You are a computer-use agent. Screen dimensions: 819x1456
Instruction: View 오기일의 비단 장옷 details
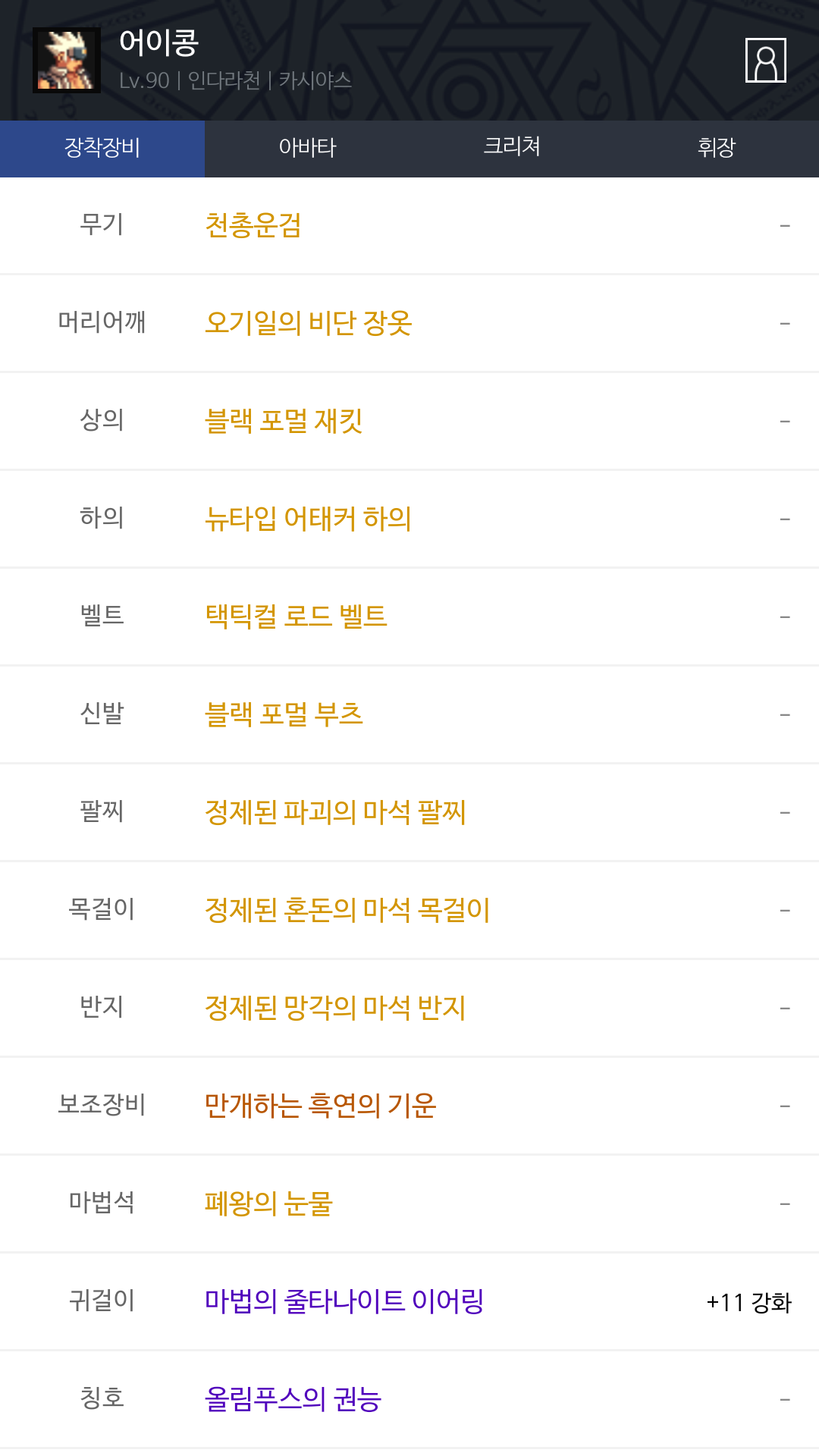(308, 323)
